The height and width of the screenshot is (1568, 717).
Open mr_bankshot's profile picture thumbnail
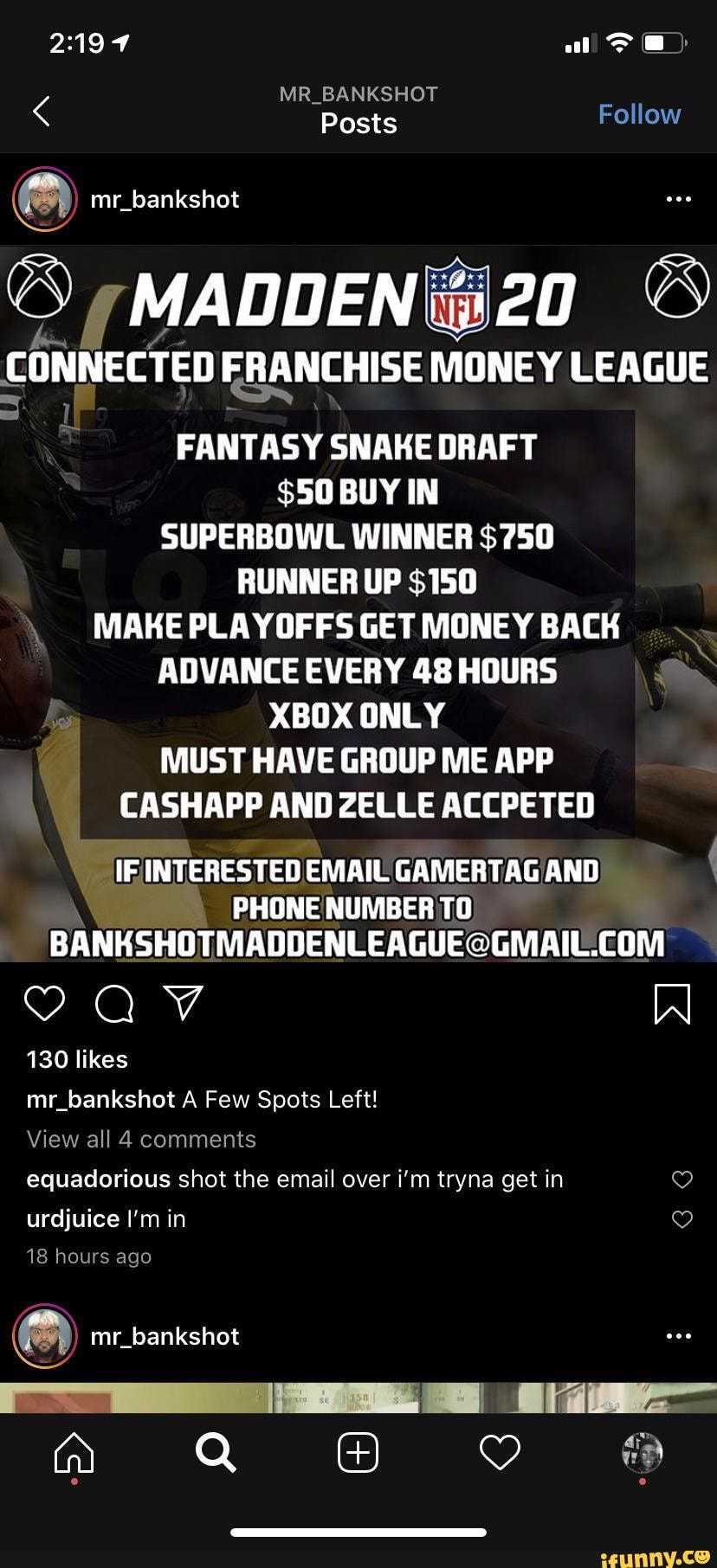tap(44, 199)
